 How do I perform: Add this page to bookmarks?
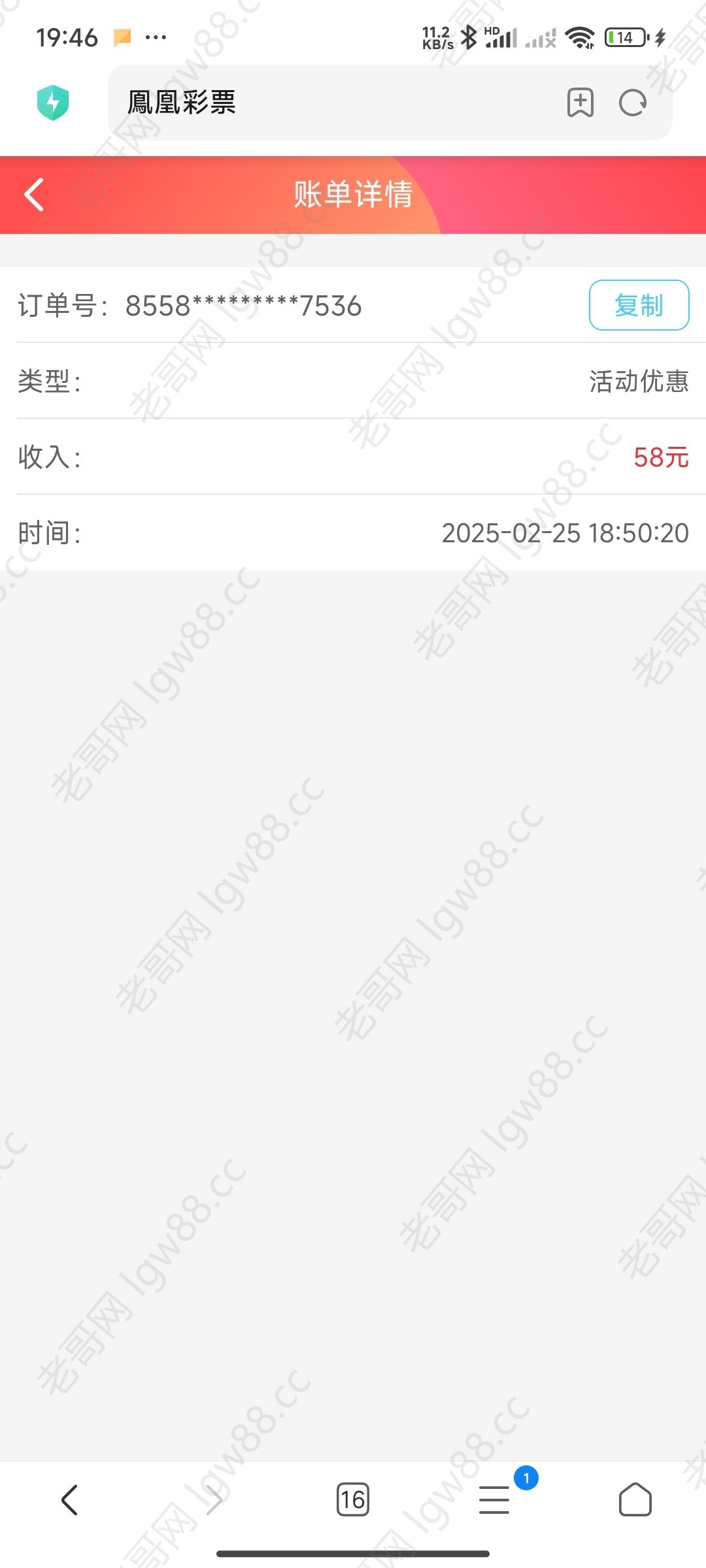580,103
